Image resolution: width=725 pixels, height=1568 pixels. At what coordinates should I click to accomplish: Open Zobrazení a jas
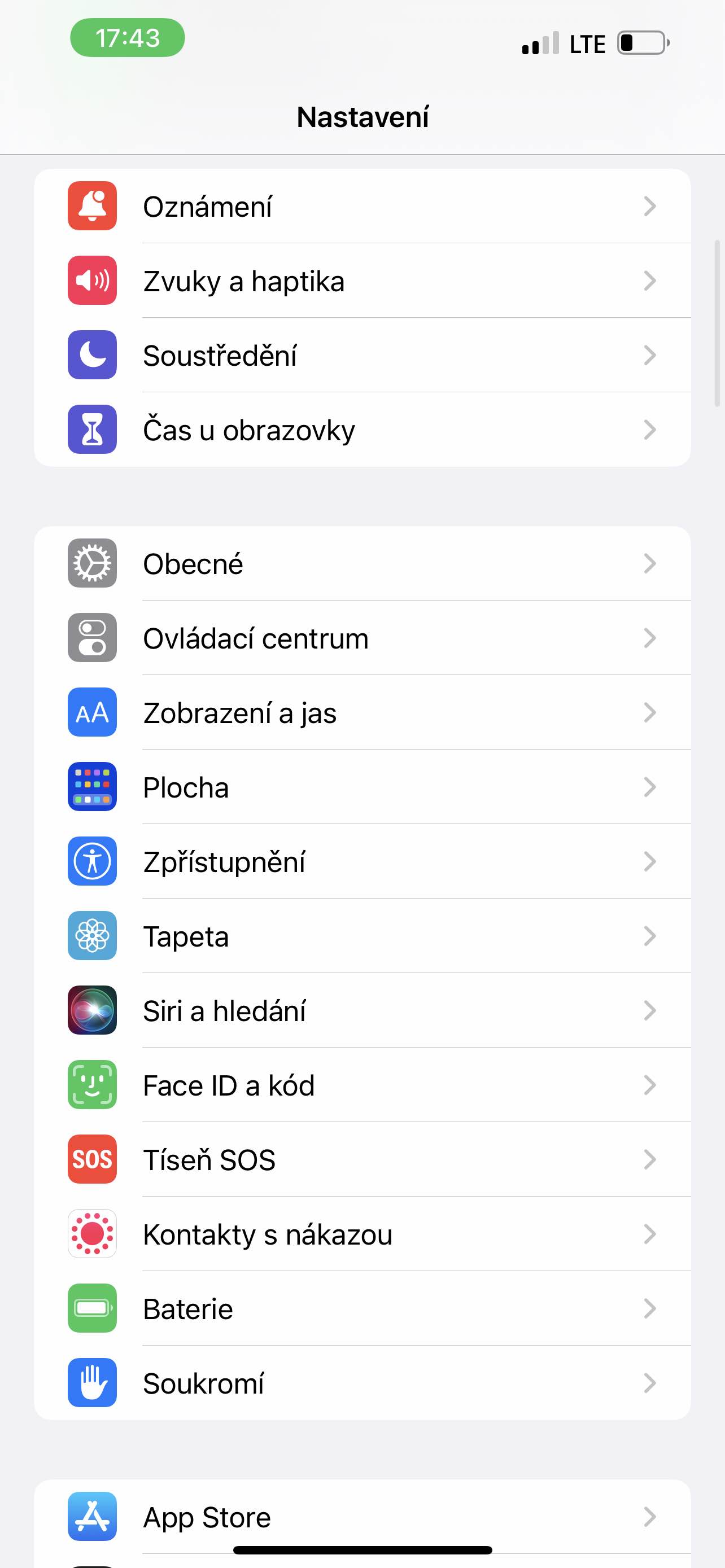[x=361, y=712]
